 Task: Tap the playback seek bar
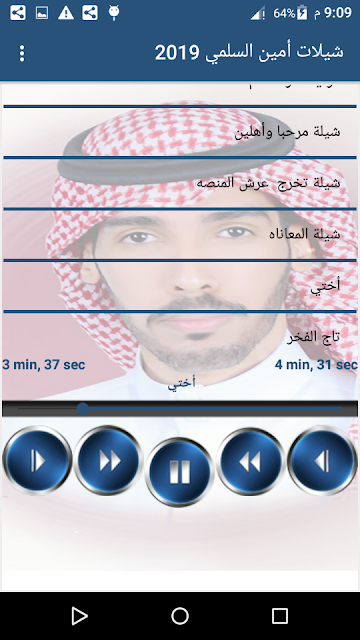click(x=180, y=409)
